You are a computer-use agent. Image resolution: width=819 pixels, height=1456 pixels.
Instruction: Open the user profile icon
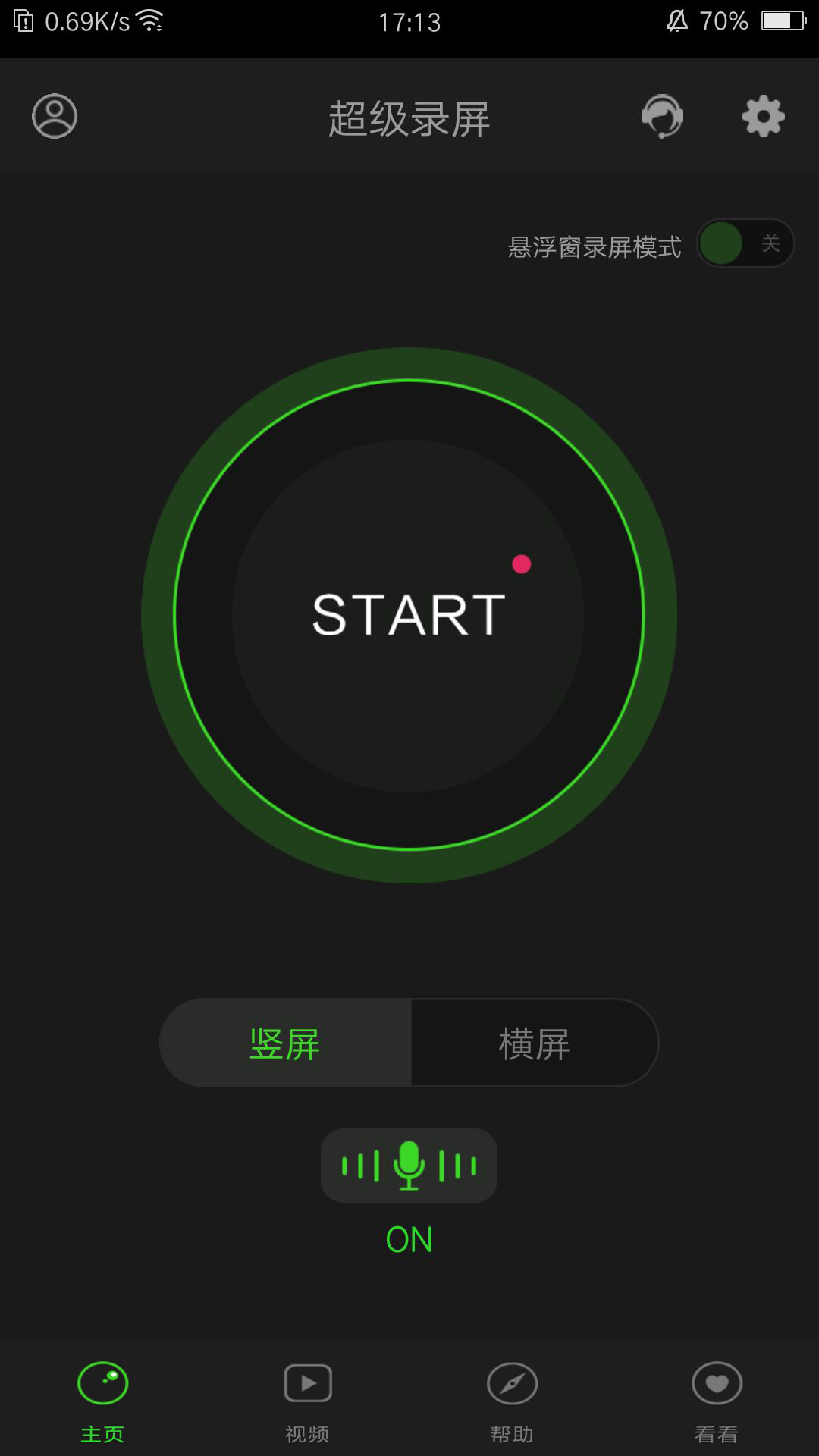click(x=55, y=116)
